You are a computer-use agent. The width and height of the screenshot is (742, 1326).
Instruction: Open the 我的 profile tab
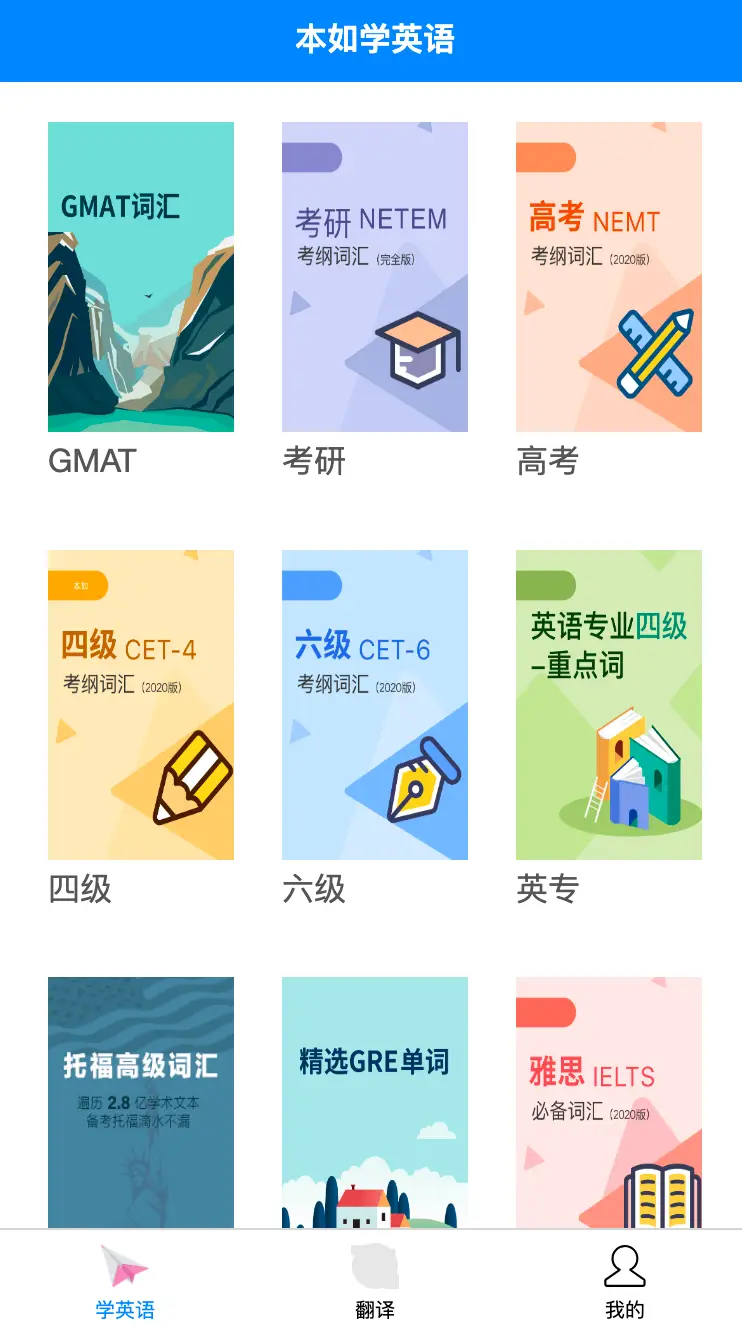coord(625,1280)
